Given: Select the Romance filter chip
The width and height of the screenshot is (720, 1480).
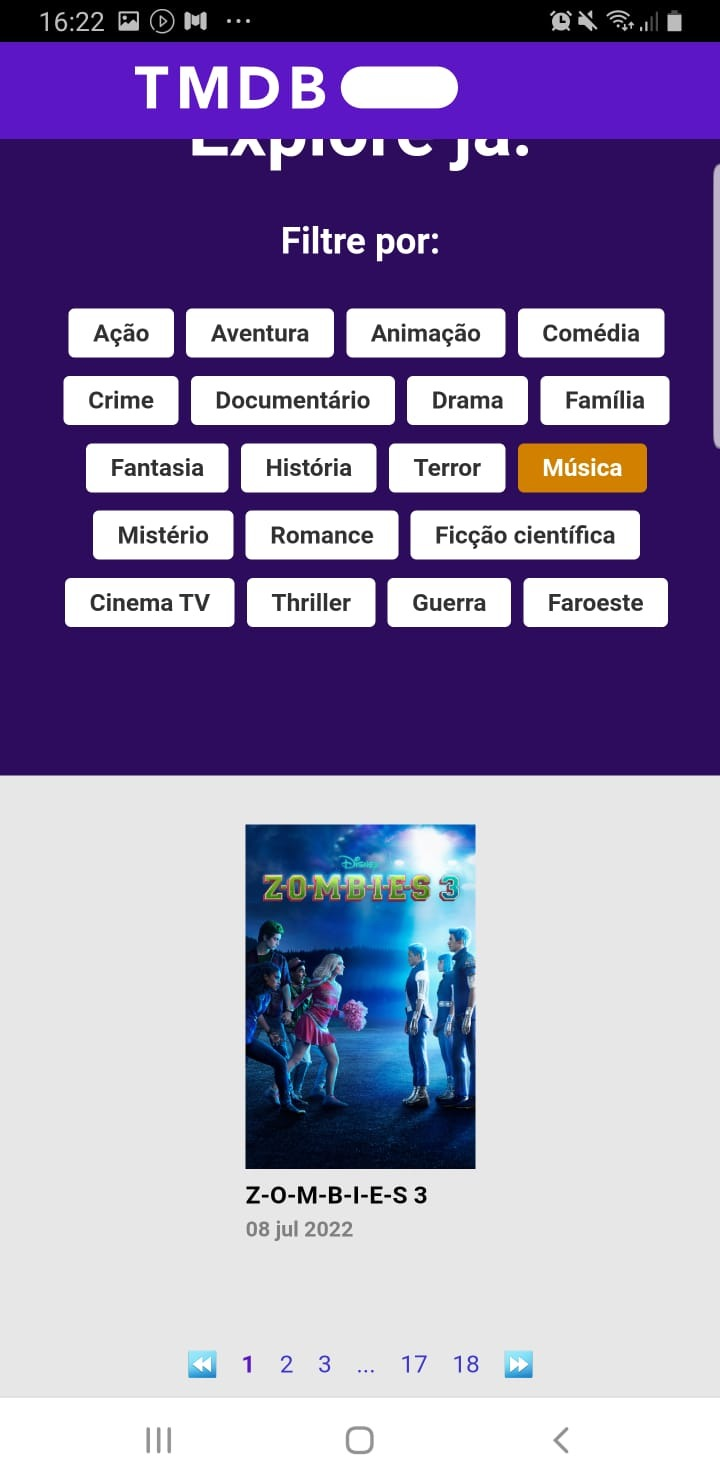Looking at the screenshot, I should (322, 535).
